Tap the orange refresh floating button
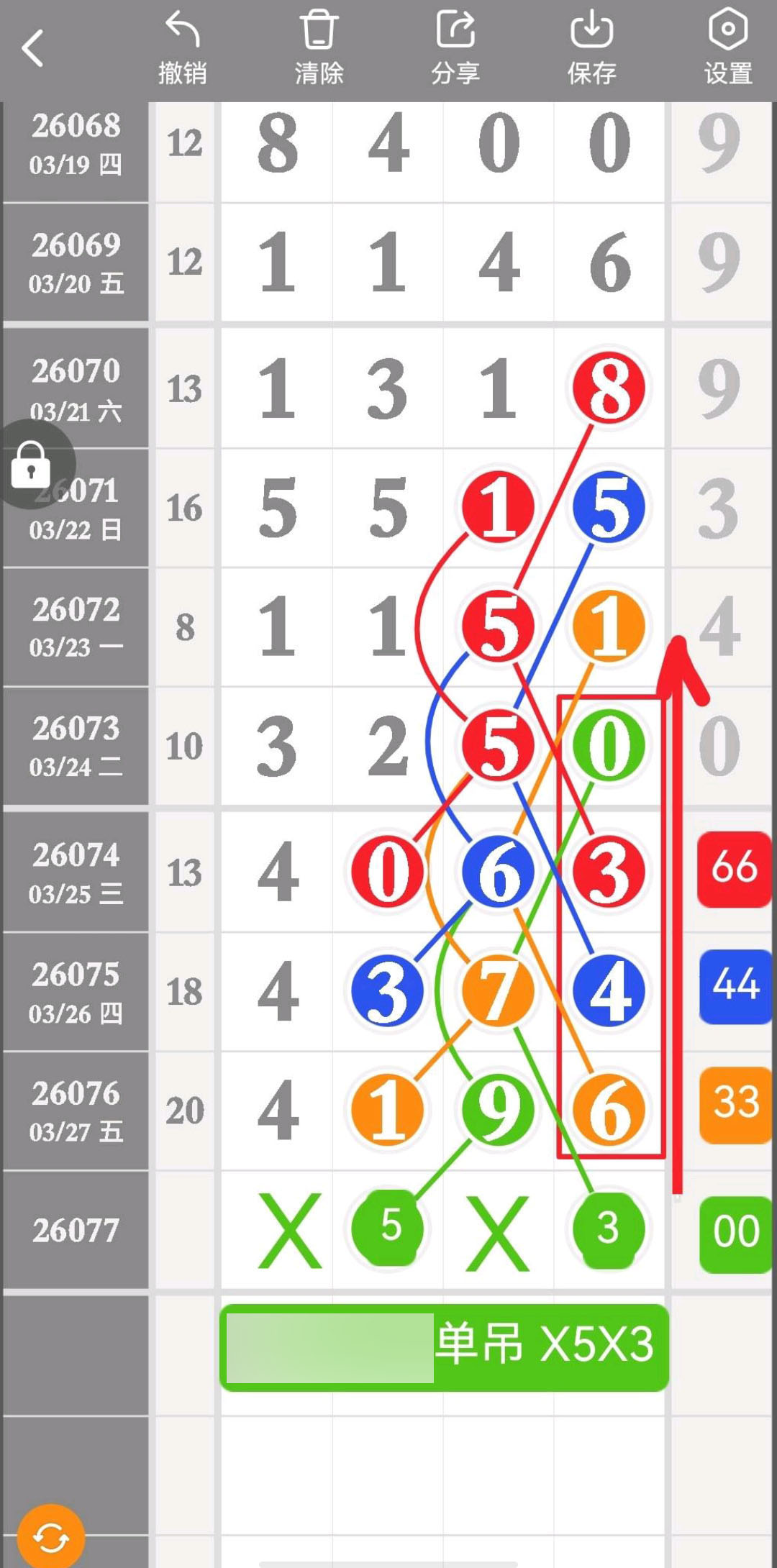Image resolution: width=777 pixels, height=1568 pixels. tap(50, 1538)
